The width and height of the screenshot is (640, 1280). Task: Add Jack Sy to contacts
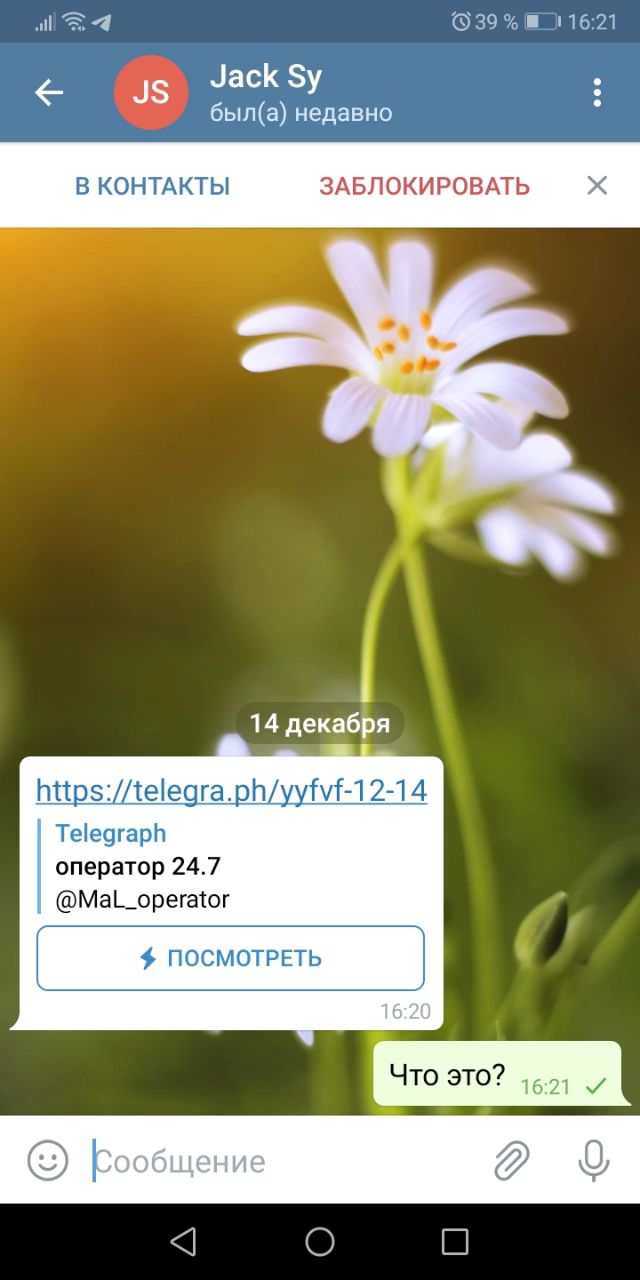pos(152,186)
